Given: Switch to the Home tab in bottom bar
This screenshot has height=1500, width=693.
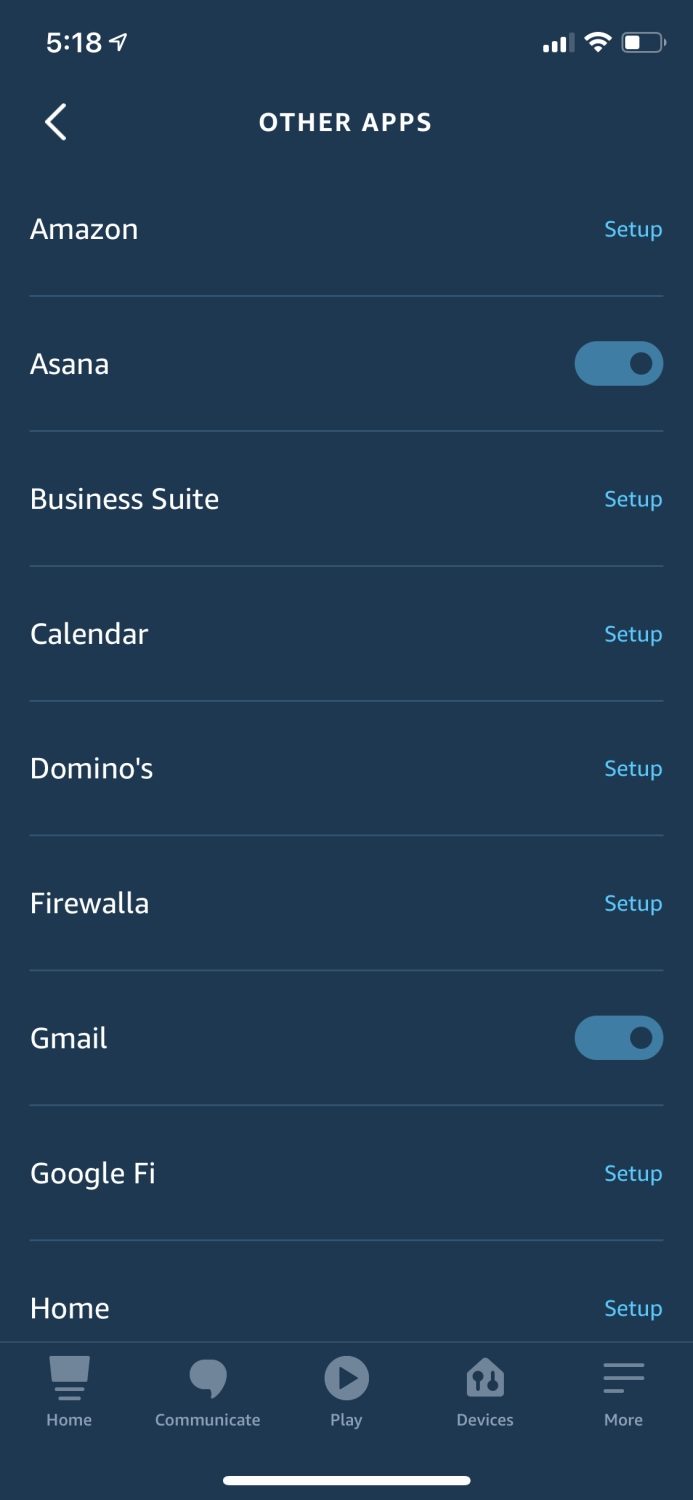Looking at the screenshot, I should pyautogui.click(x=69, y=1392).
